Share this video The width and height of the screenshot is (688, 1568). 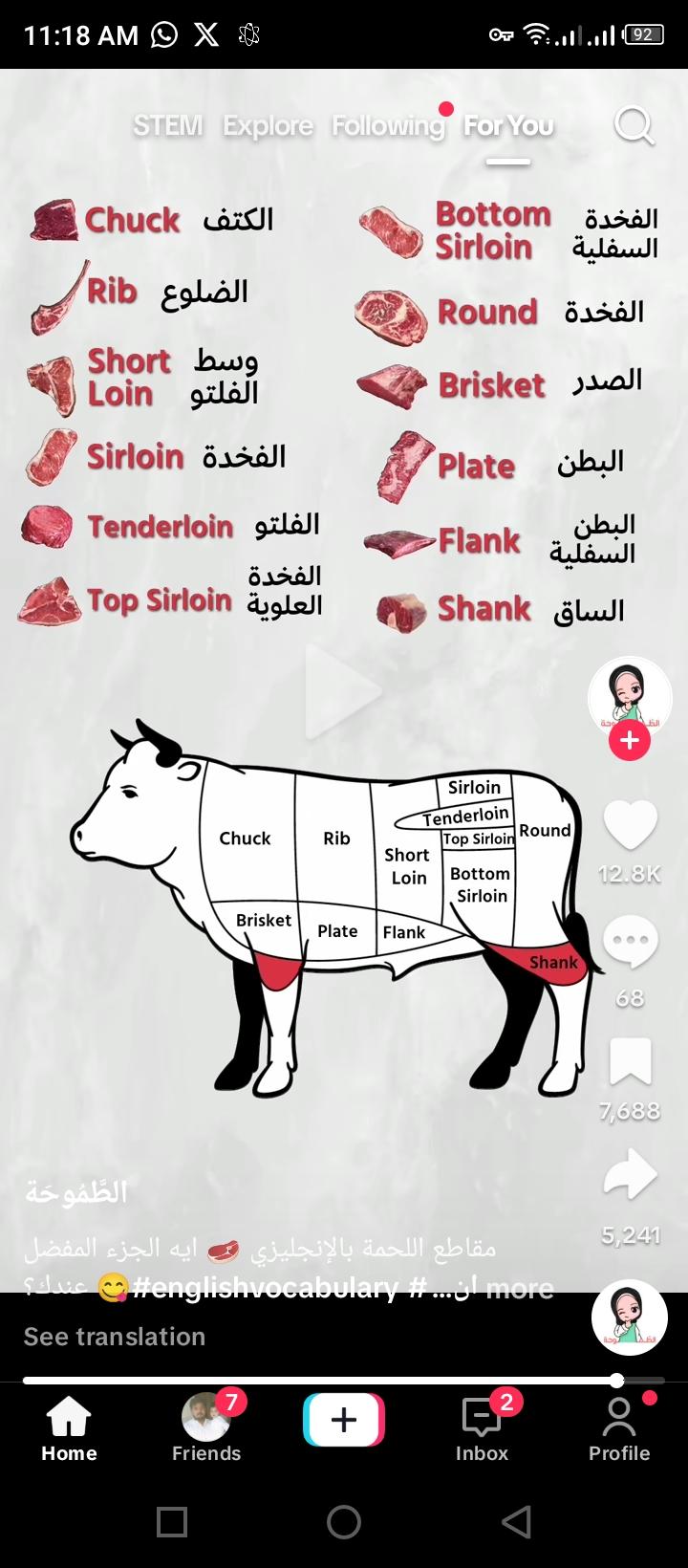630,1175
